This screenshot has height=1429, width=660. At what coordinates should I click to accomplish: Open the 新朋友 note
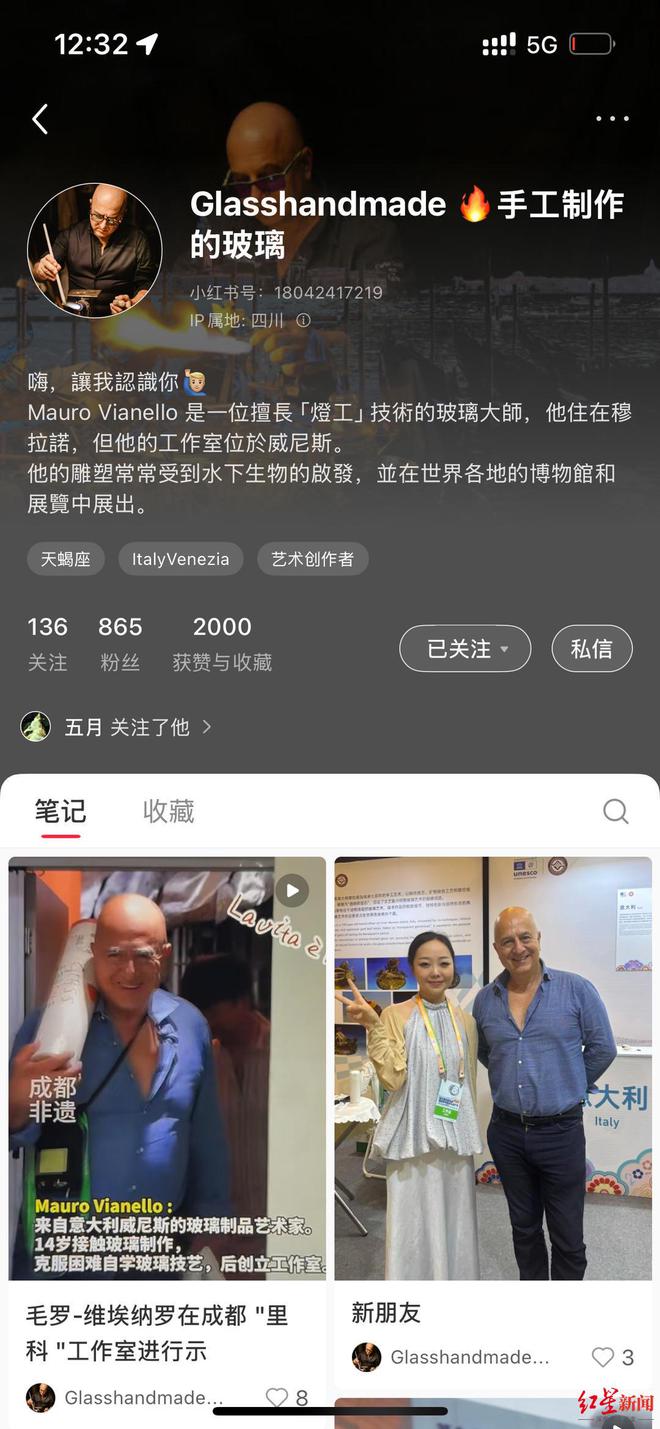pos(493,1068)
